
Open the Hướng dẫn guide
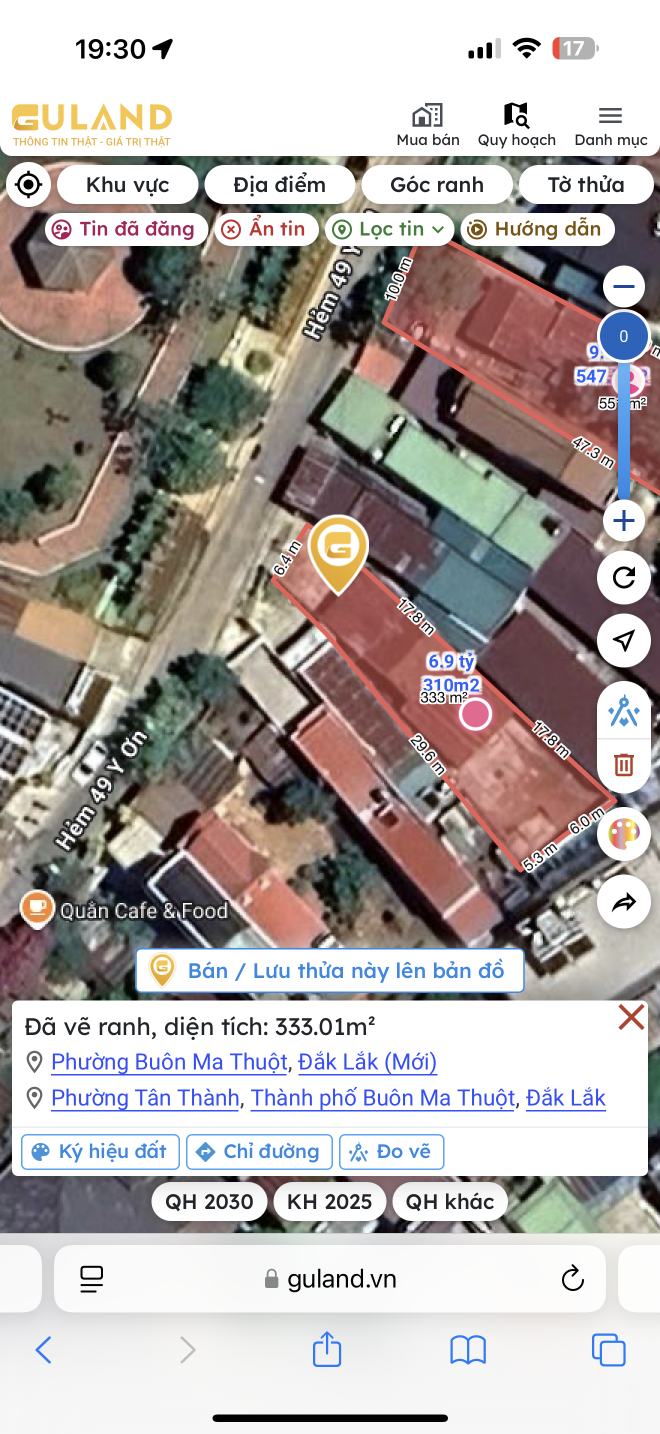click(x=538, y=229)
